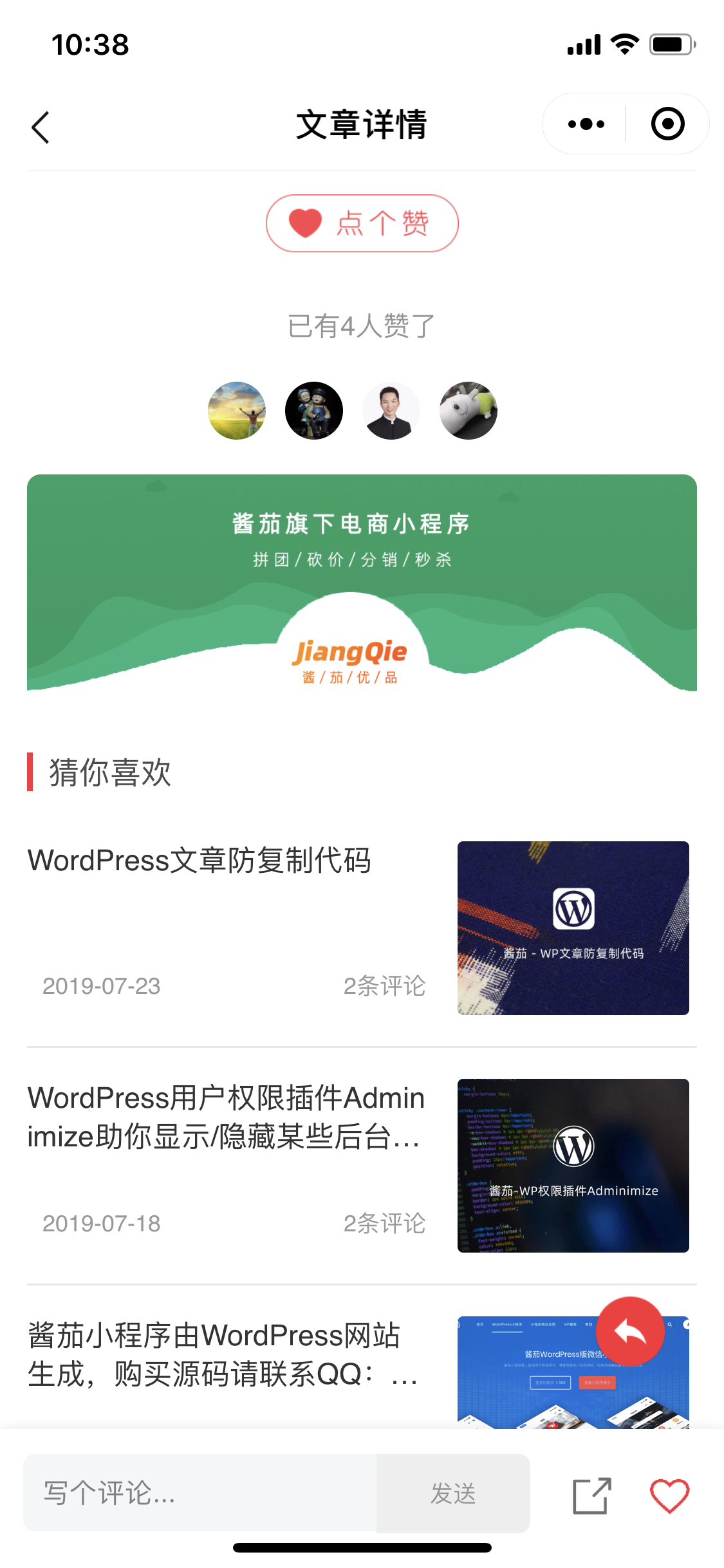724x1568 pixels.
Task: Open the mini program more-options menu
Action: click(586, 124)
